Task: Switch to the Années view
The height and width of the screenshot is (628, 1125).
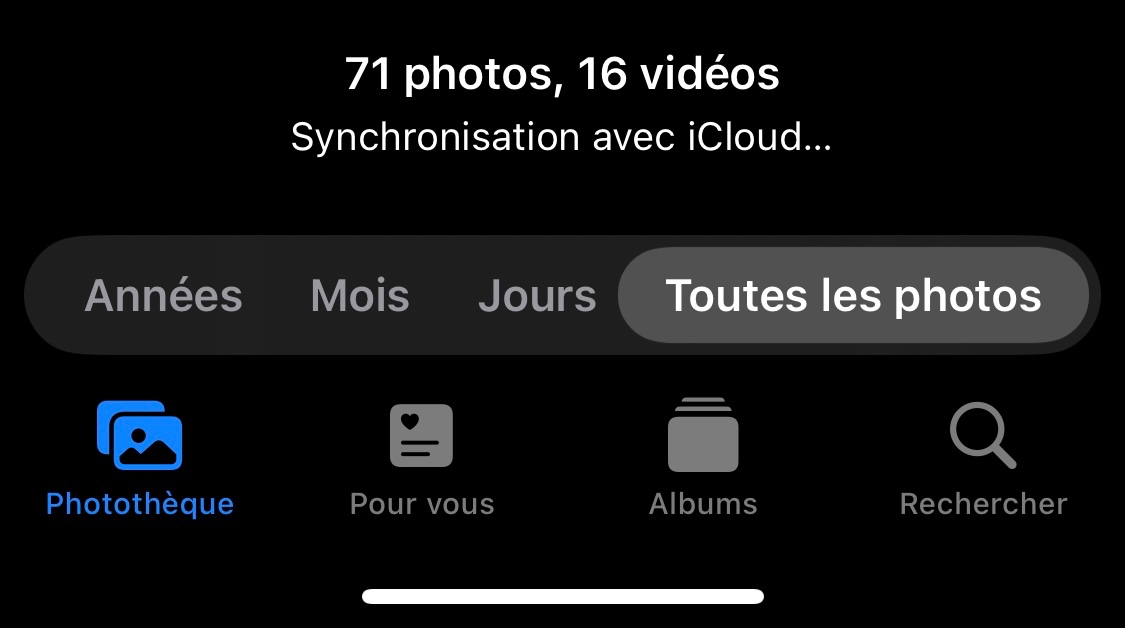Action: pos(163,296)
